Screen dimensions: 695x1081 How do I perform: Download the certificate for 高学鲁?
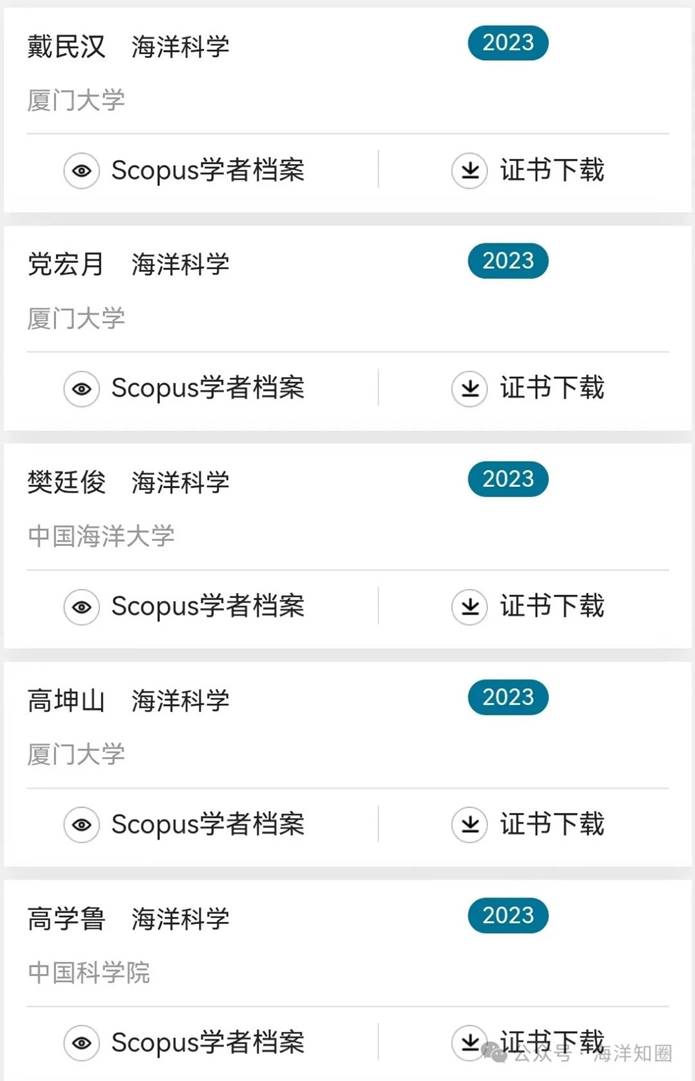click(528, 1042)
